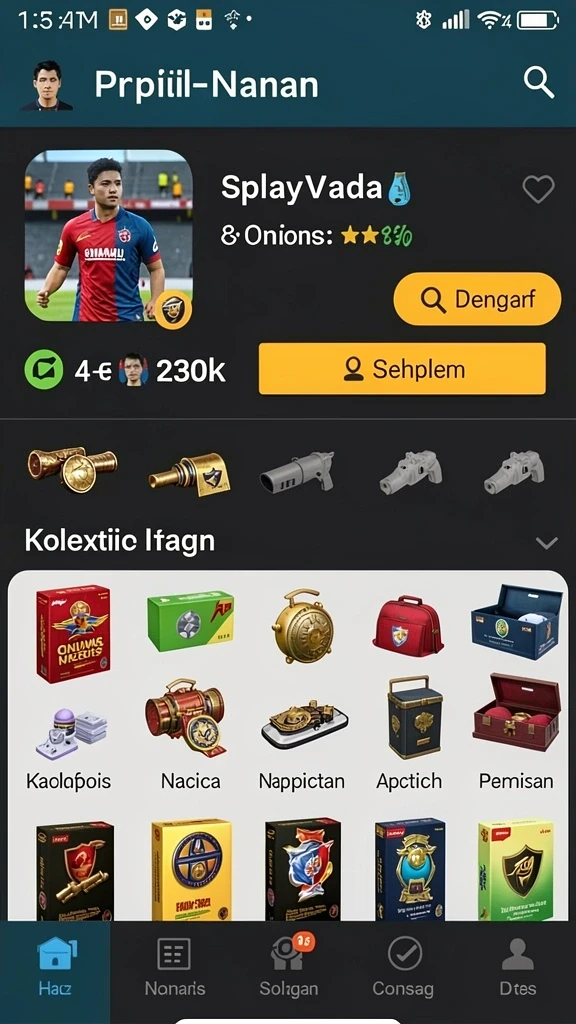Open the SplayVada player photo
This screenshot has height=1024, width=576.
click(108, 236)
